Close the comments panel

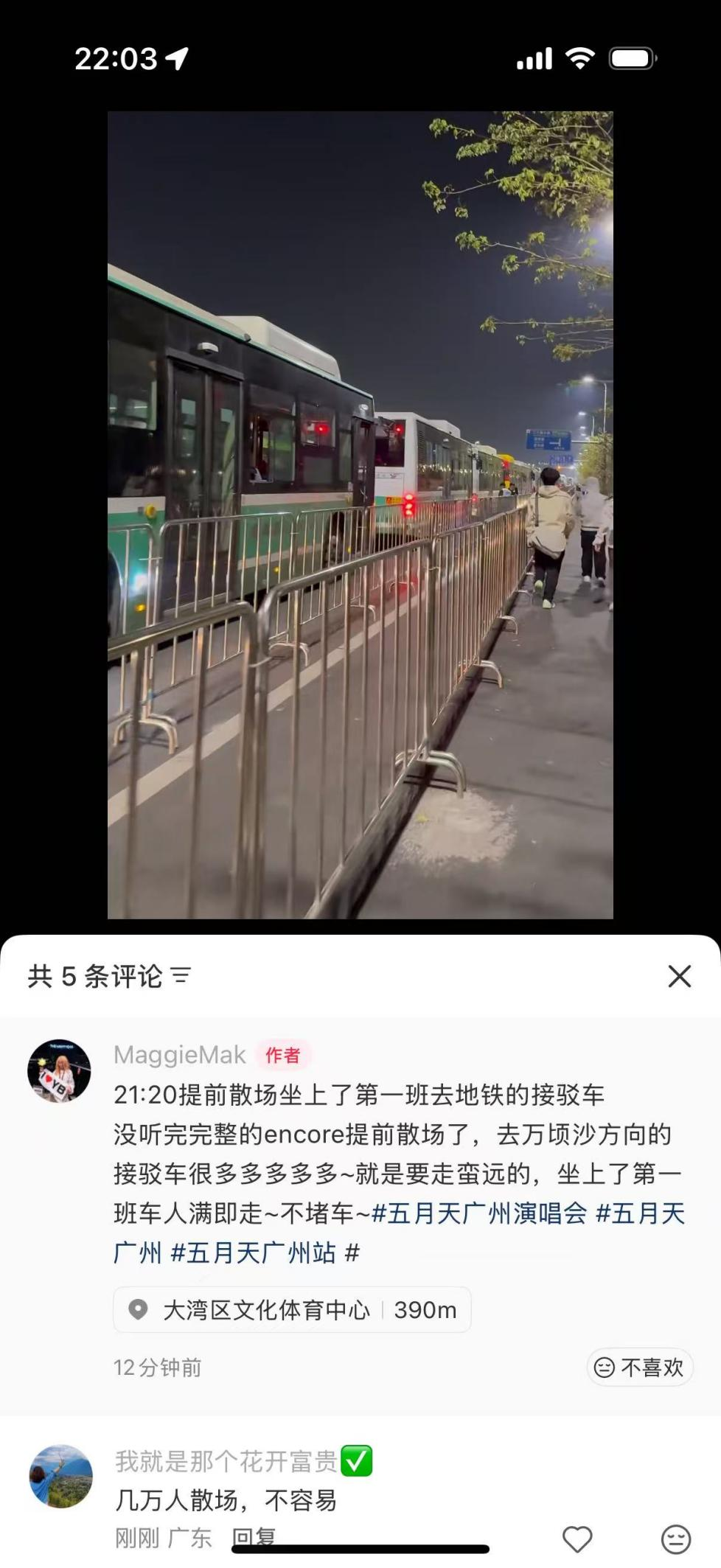(x=679, y=976)
